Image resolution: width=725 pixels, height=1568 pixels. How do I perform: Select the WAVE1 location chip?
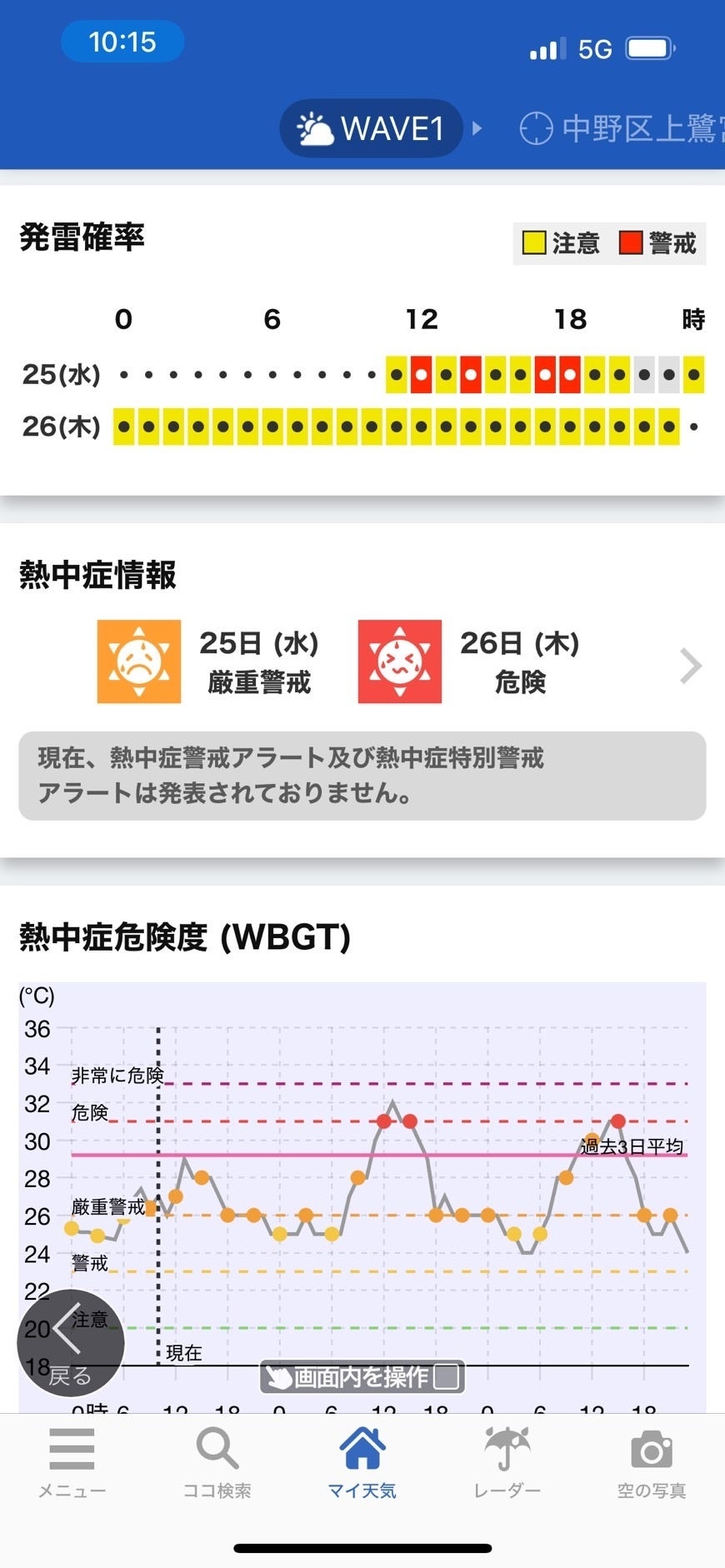click(x=371, y=128)
